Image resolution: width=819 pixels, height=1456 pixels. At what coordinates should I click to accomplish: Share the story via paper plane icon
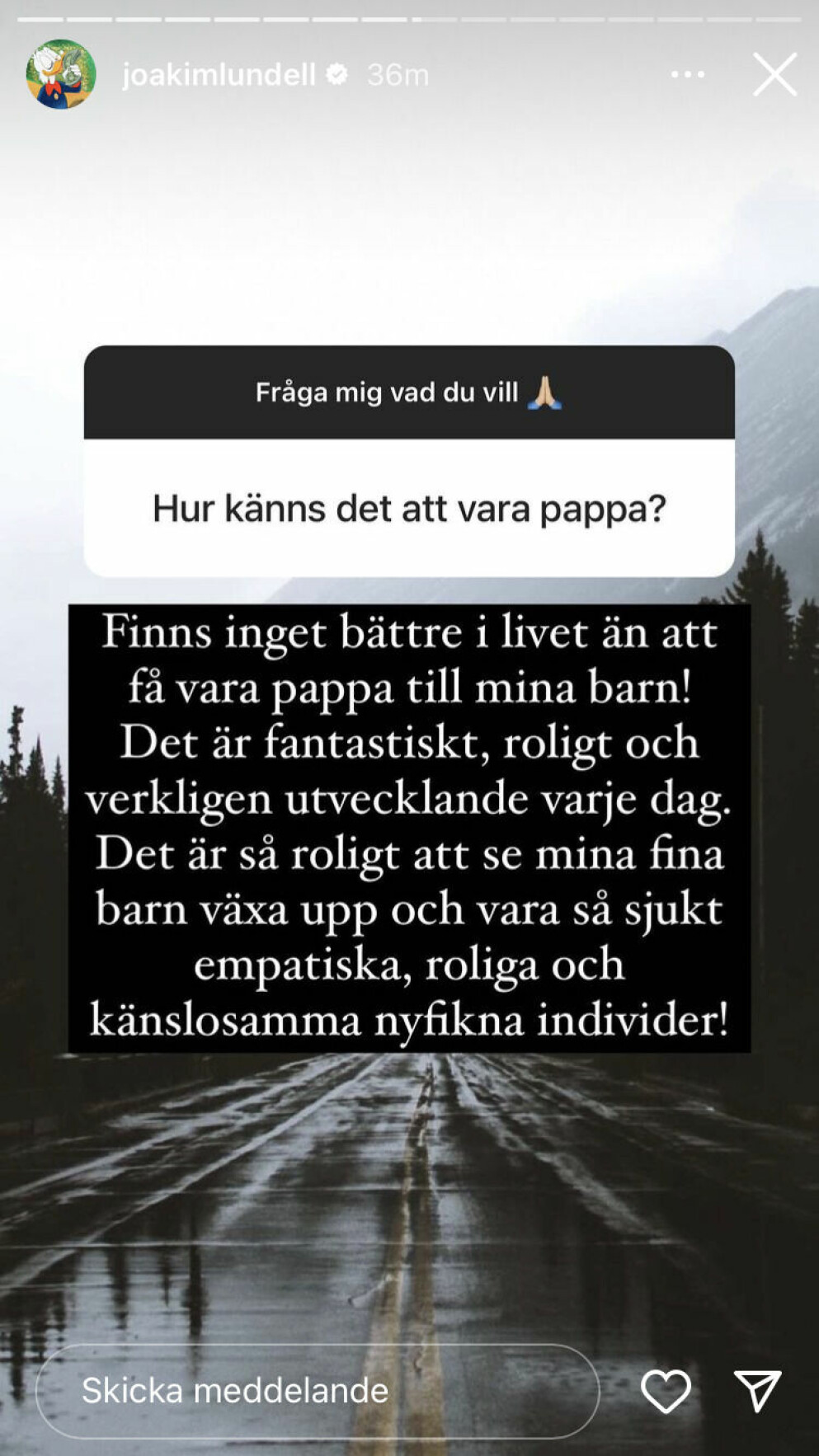tap(757, 1391)
